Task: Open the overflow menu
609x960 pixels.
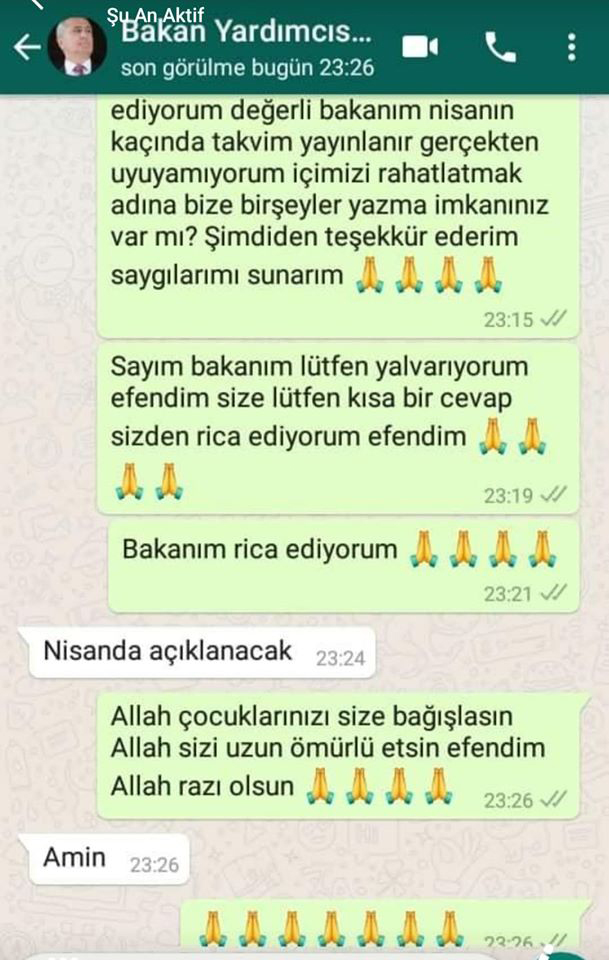Action: (571, 46)
